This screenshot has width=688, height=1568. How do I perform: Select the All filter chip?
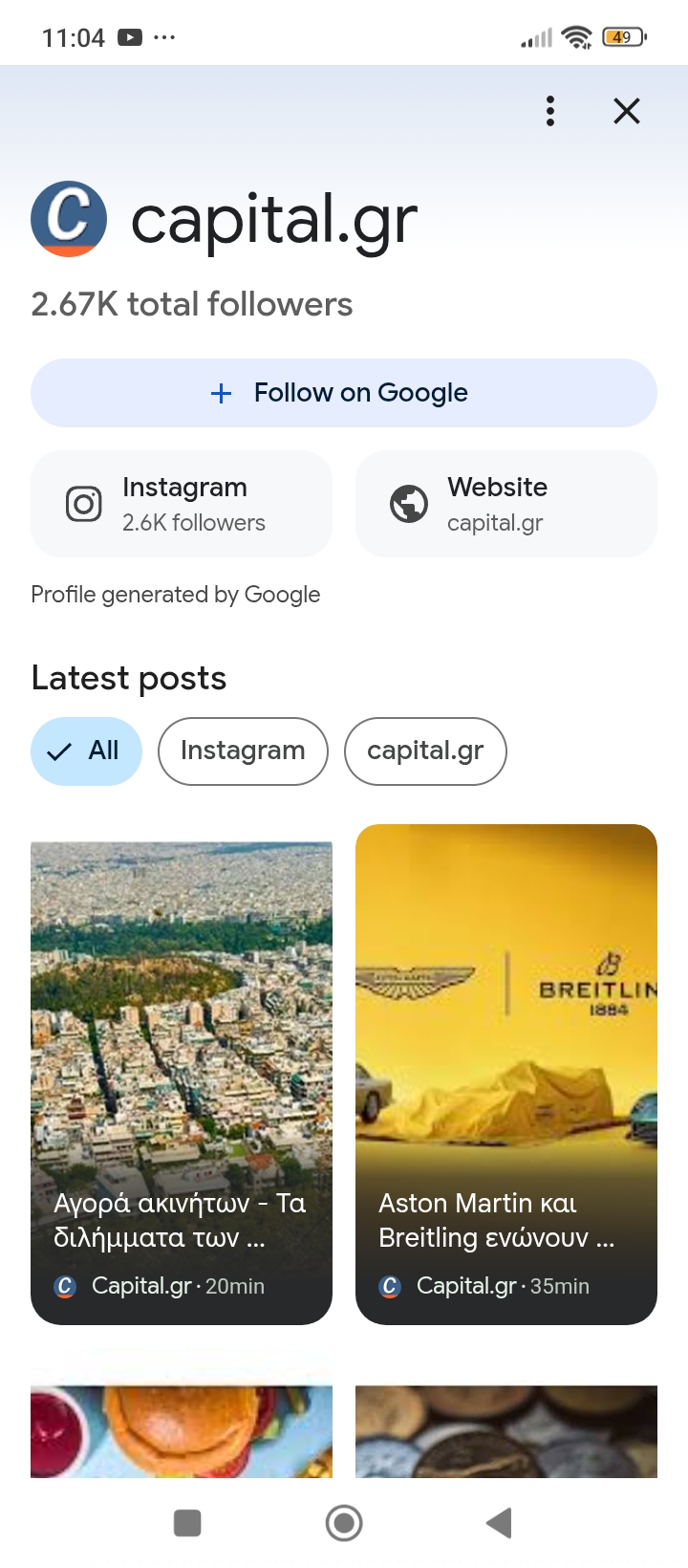tap(86, 751)
